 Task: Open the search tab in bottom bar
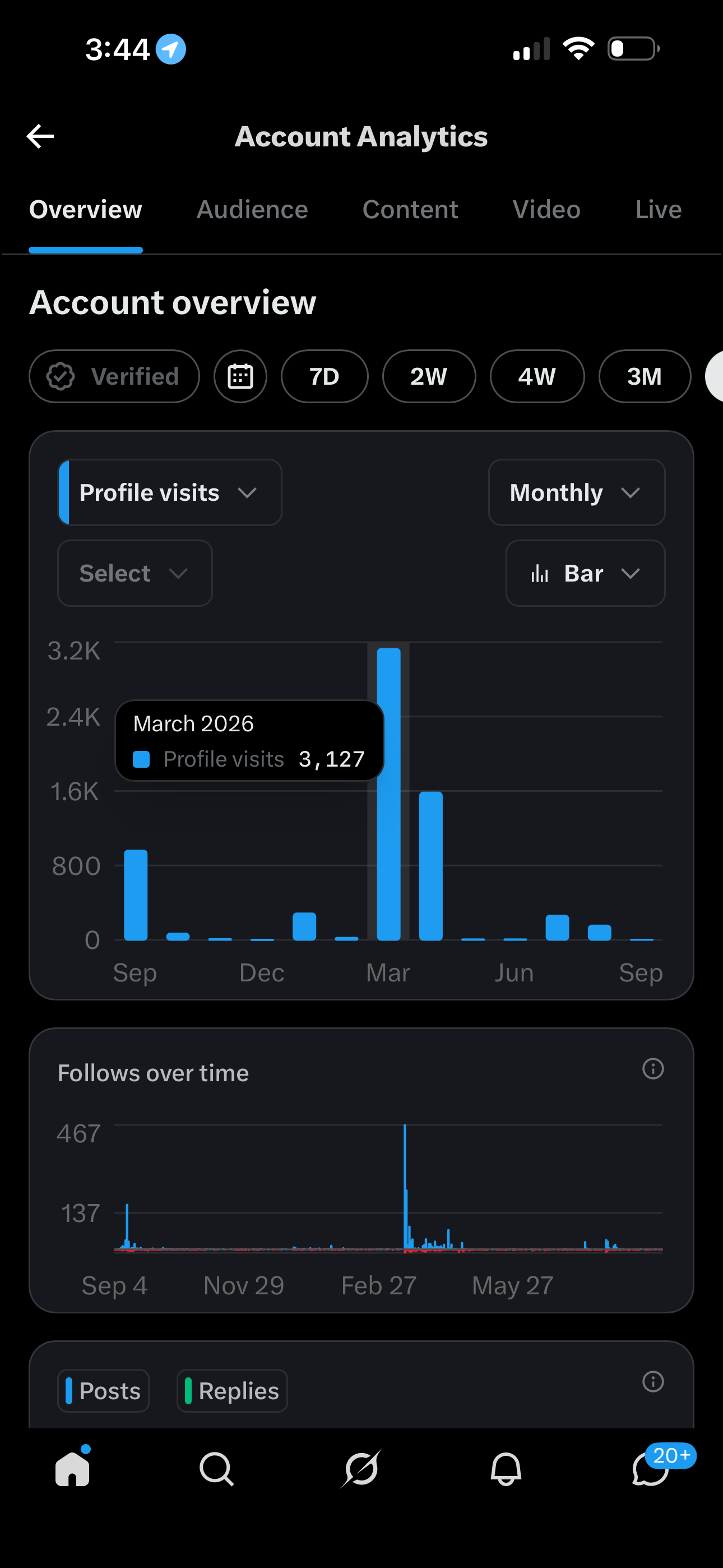point(217,1469)
